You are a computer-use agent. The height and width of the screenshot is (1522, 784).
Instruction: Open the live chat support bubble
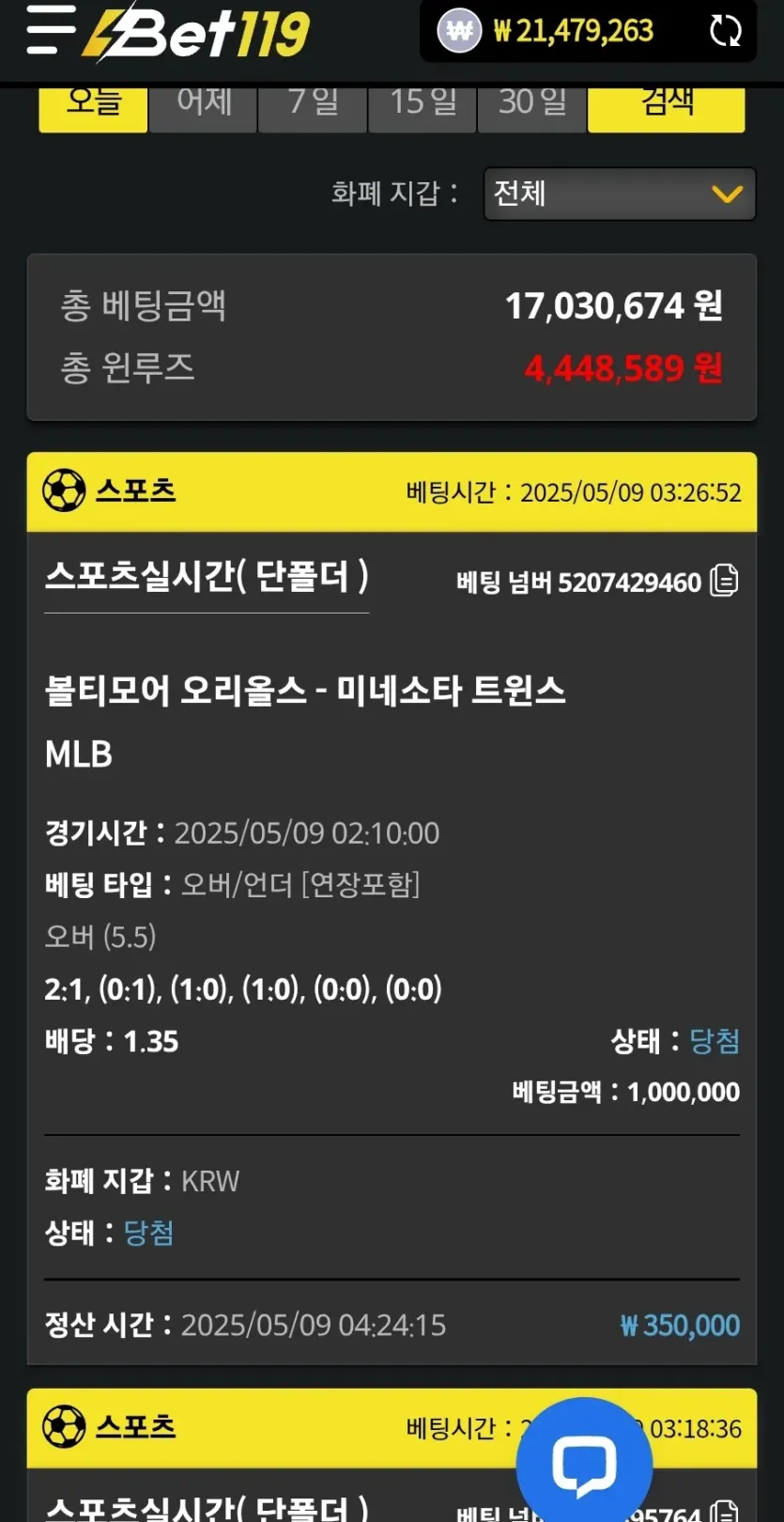pyautogui.click(x=584, y=1464)
